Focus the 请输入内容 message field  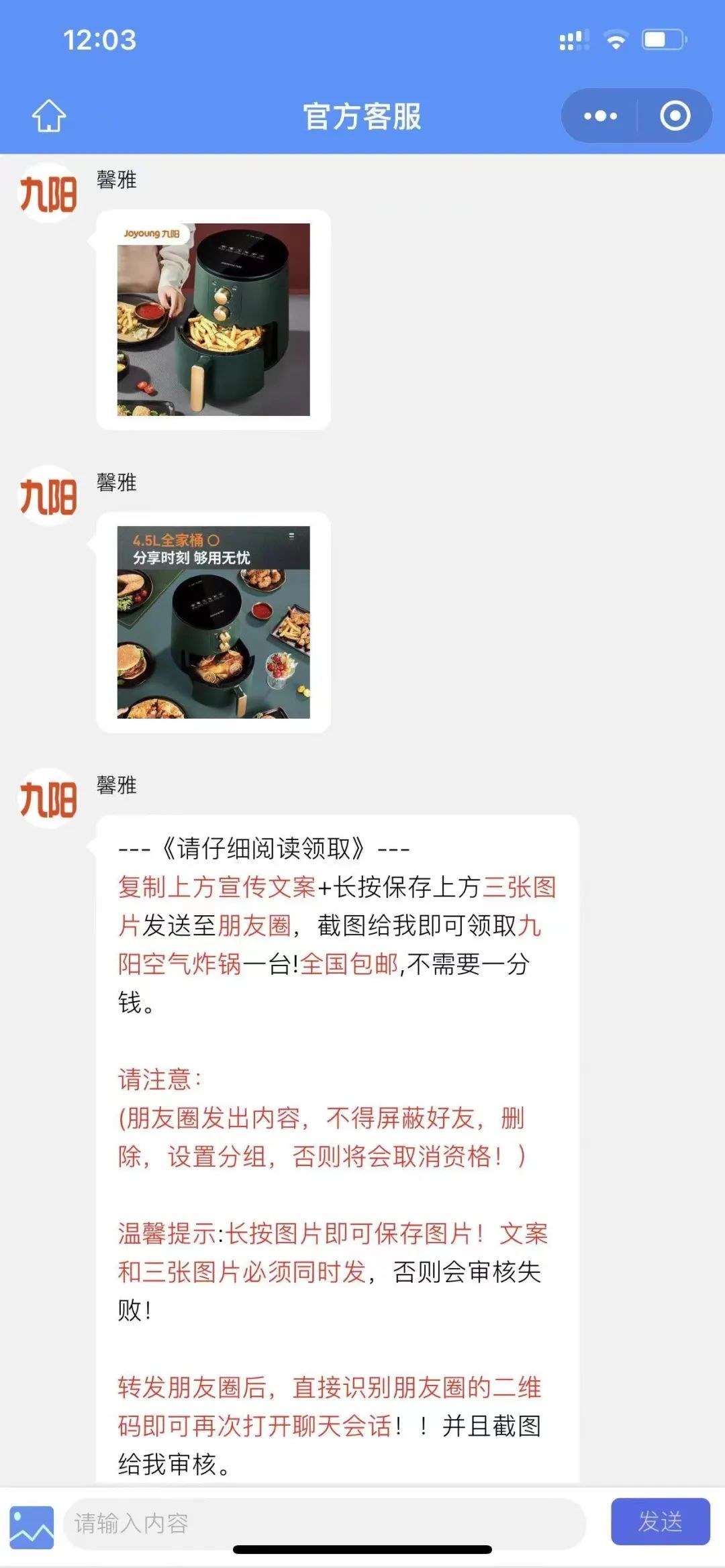tap(325, 1524)
